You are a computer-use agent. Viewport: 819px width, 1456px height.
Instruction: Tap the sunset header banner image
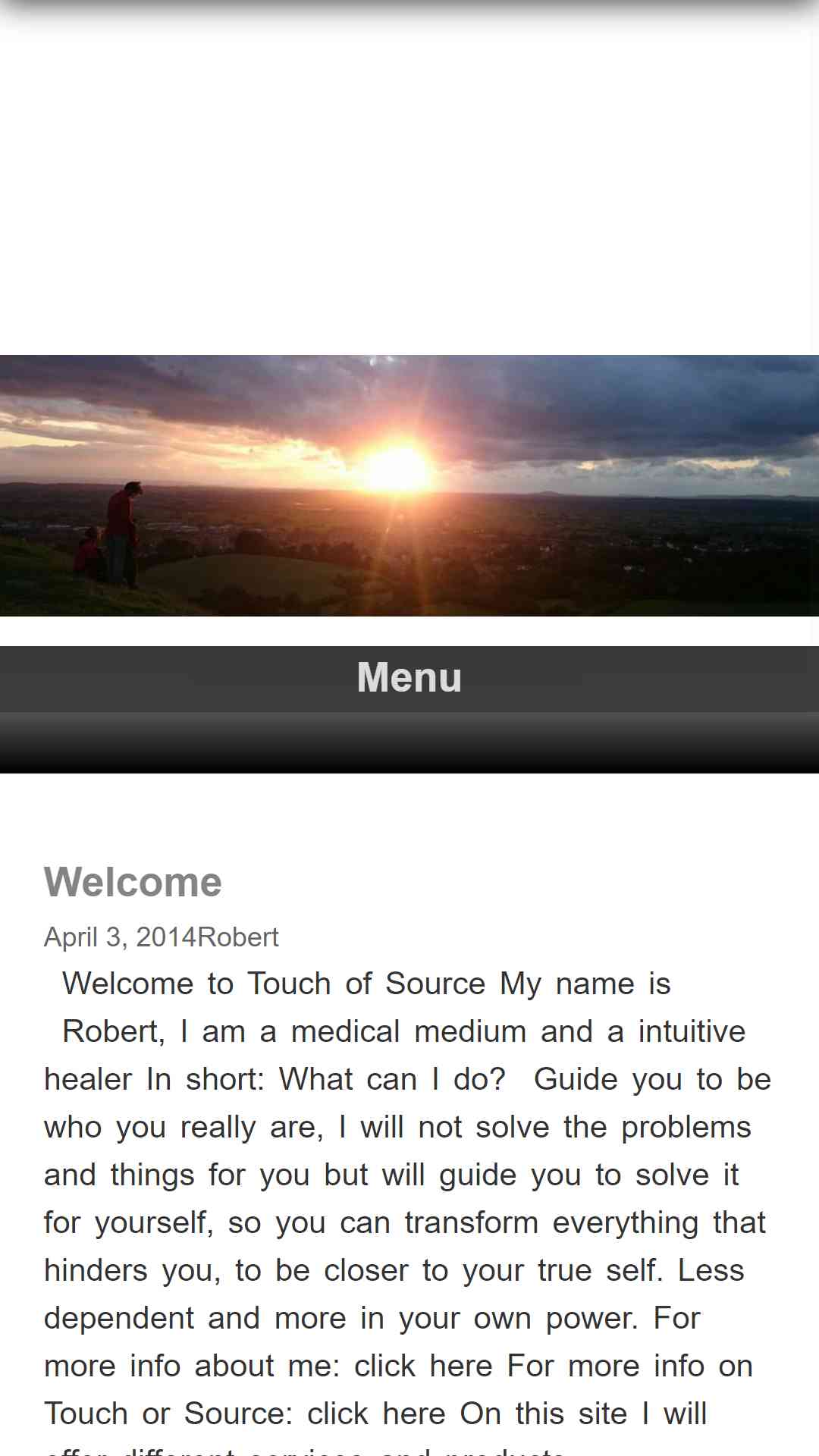[x=409, y=485]
